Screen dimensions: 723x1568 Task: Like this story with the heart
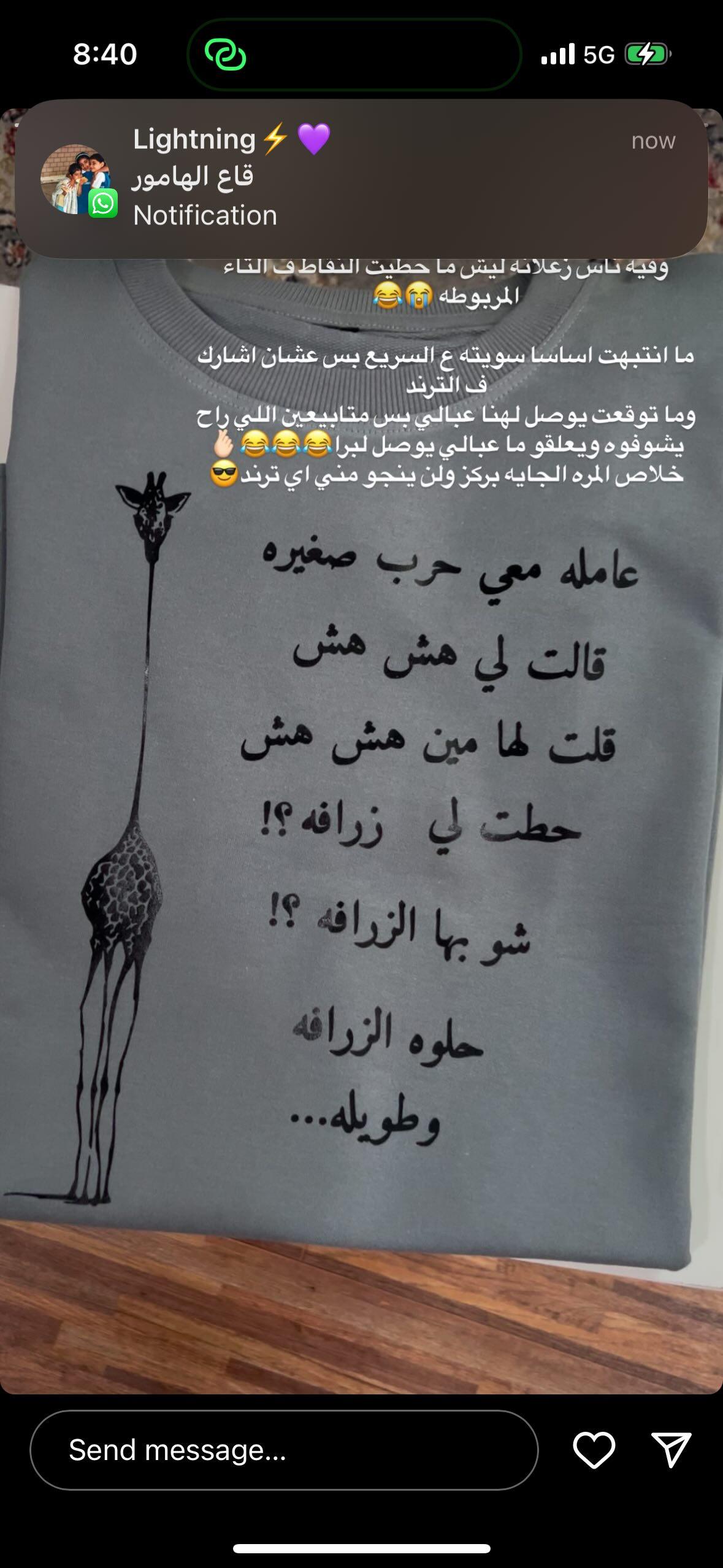(x=594, y=1450)
